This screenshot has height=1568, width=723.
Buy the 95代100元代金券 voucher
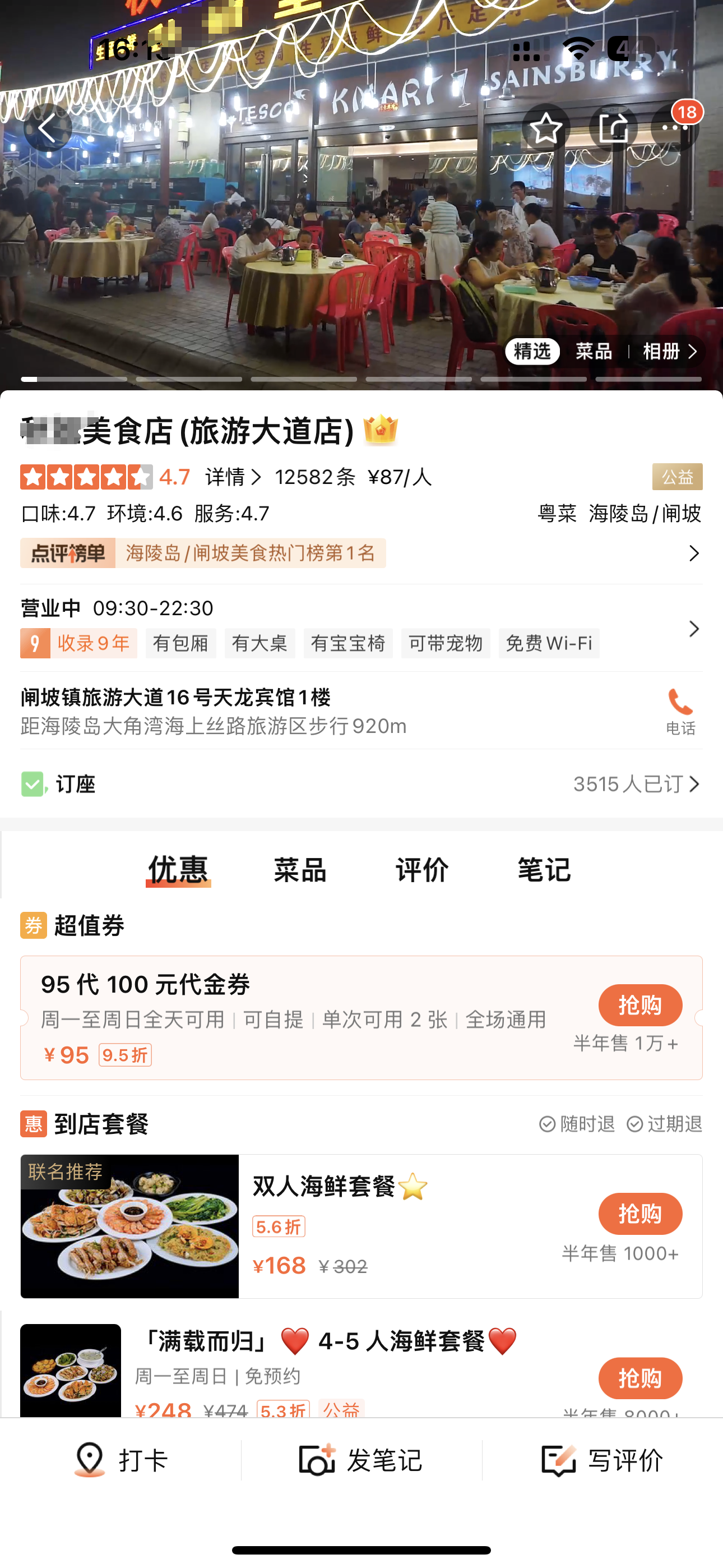(639, 1005)
